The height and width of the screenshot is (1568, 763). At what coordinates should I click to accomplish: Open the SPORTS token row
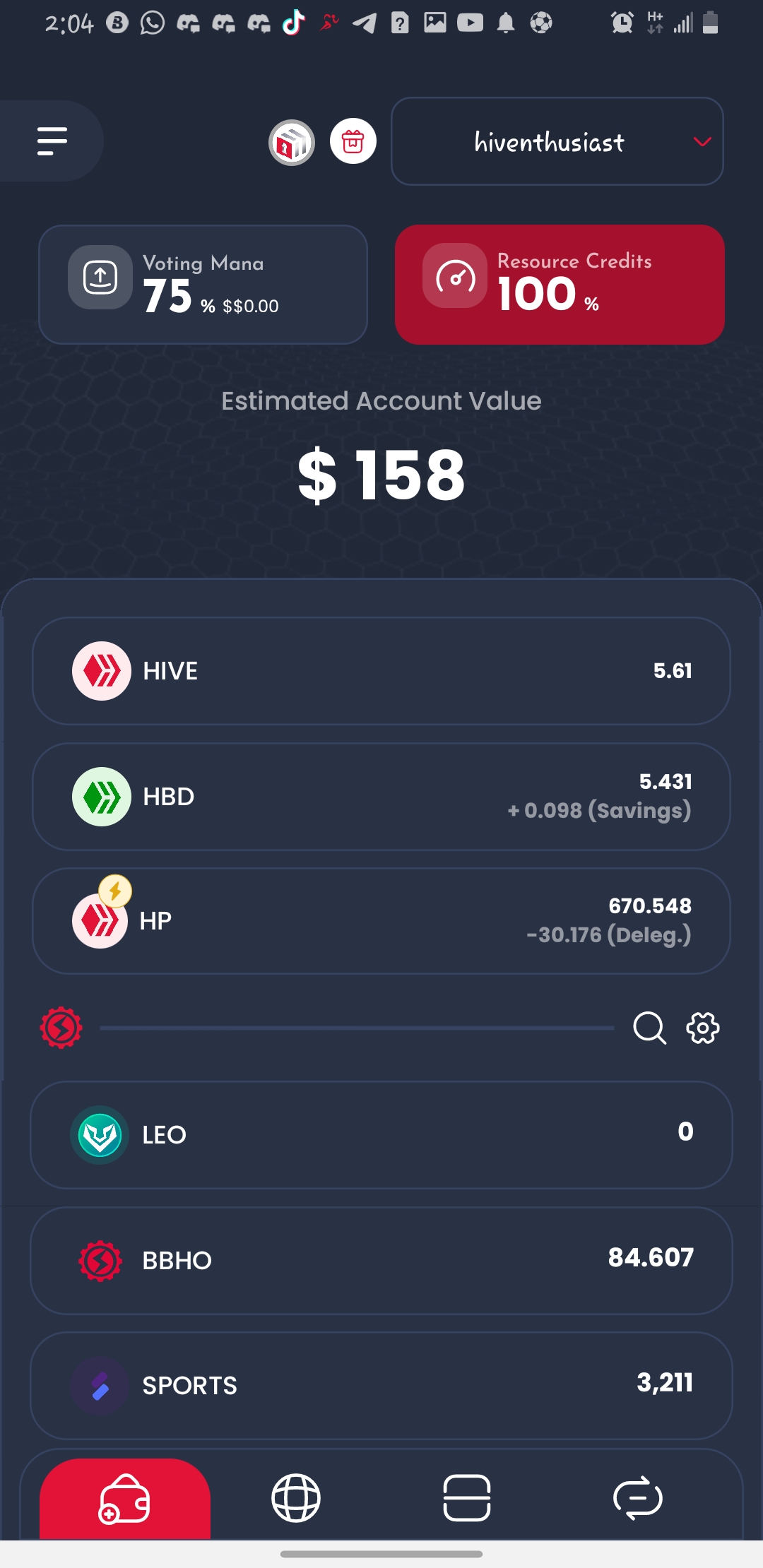(381, 1385)
